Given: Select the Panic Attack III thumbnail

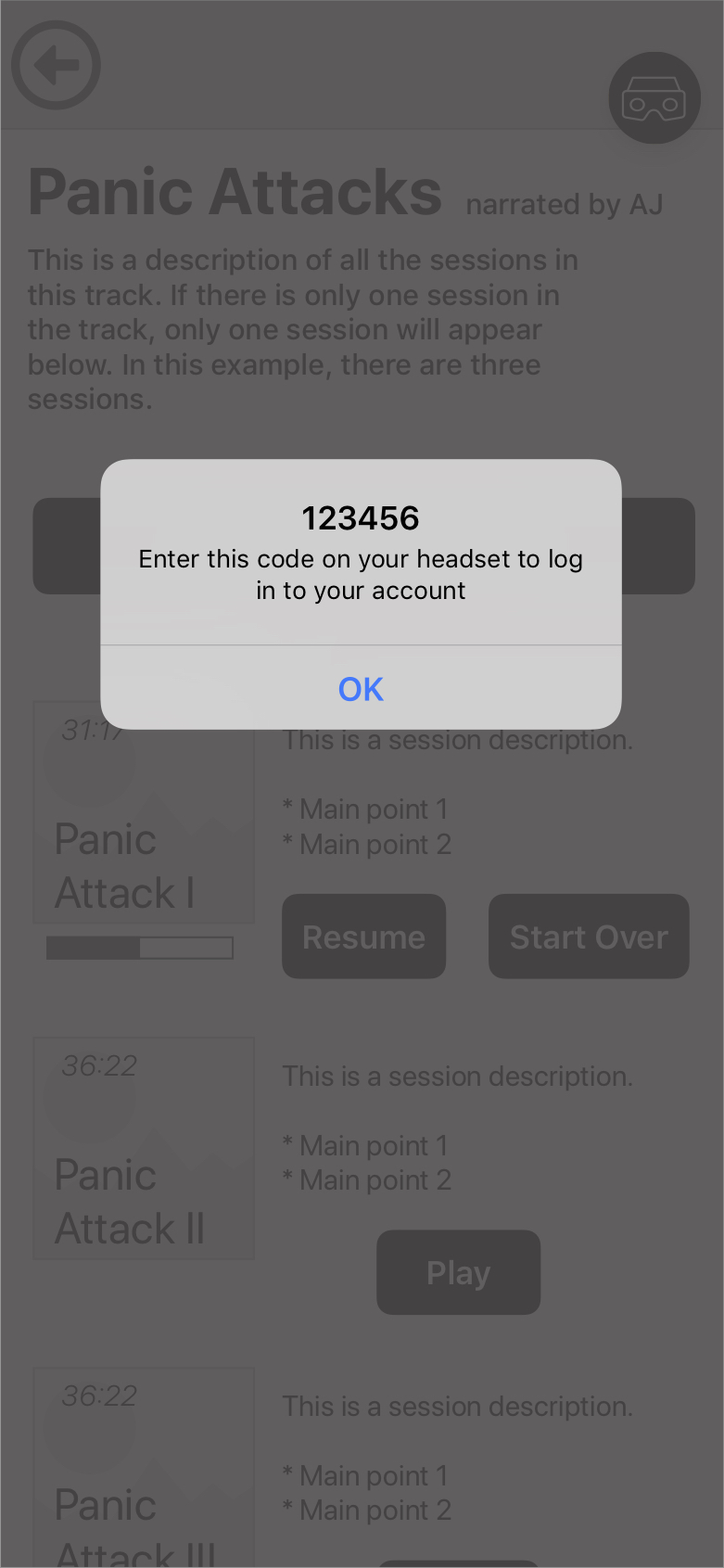Looking at the screenshot, I should (144, 1467).
